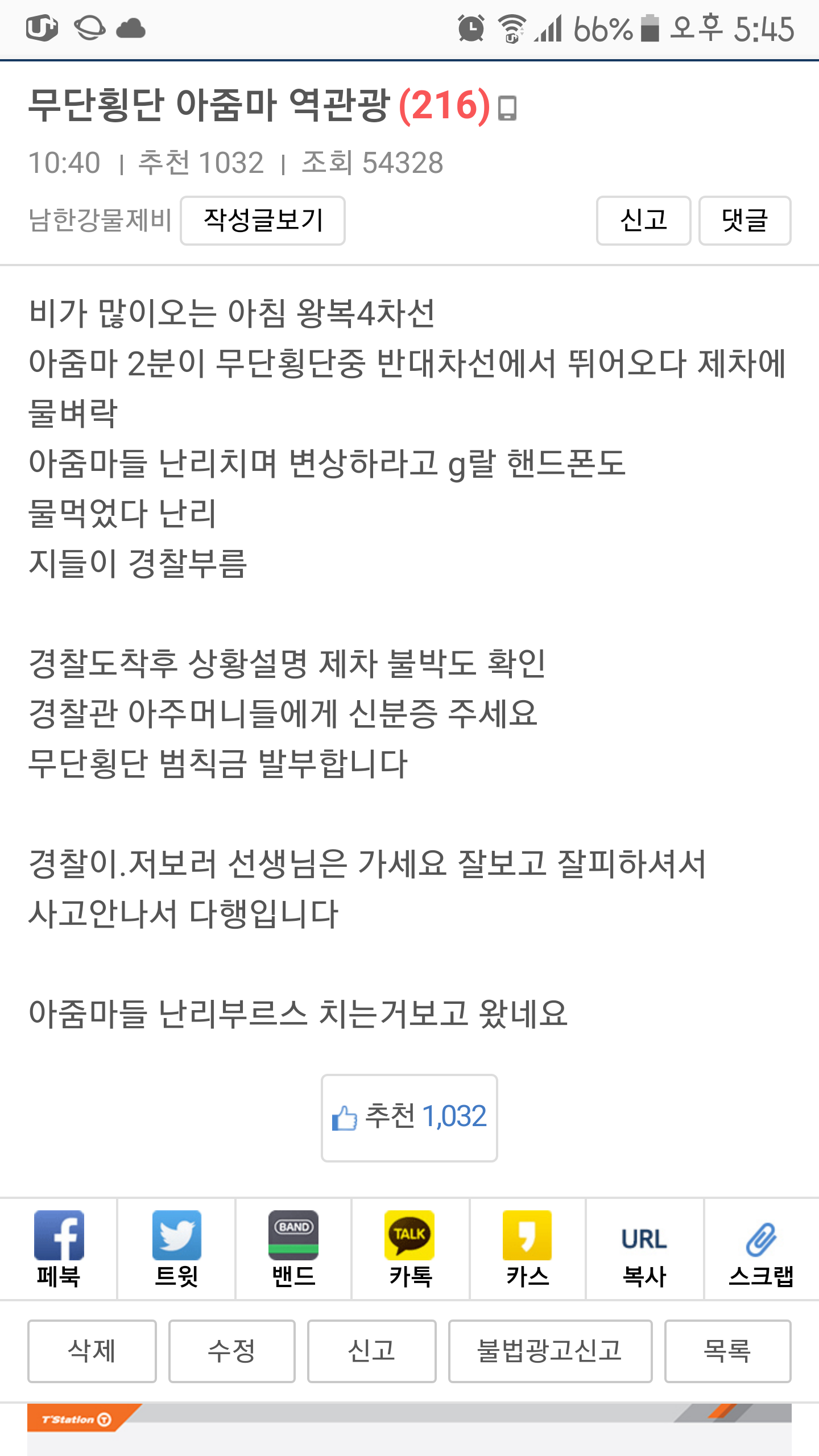Tap the 불법광고신고 button
This screenshot has width=819, height=1456.
pos(550,1351)
